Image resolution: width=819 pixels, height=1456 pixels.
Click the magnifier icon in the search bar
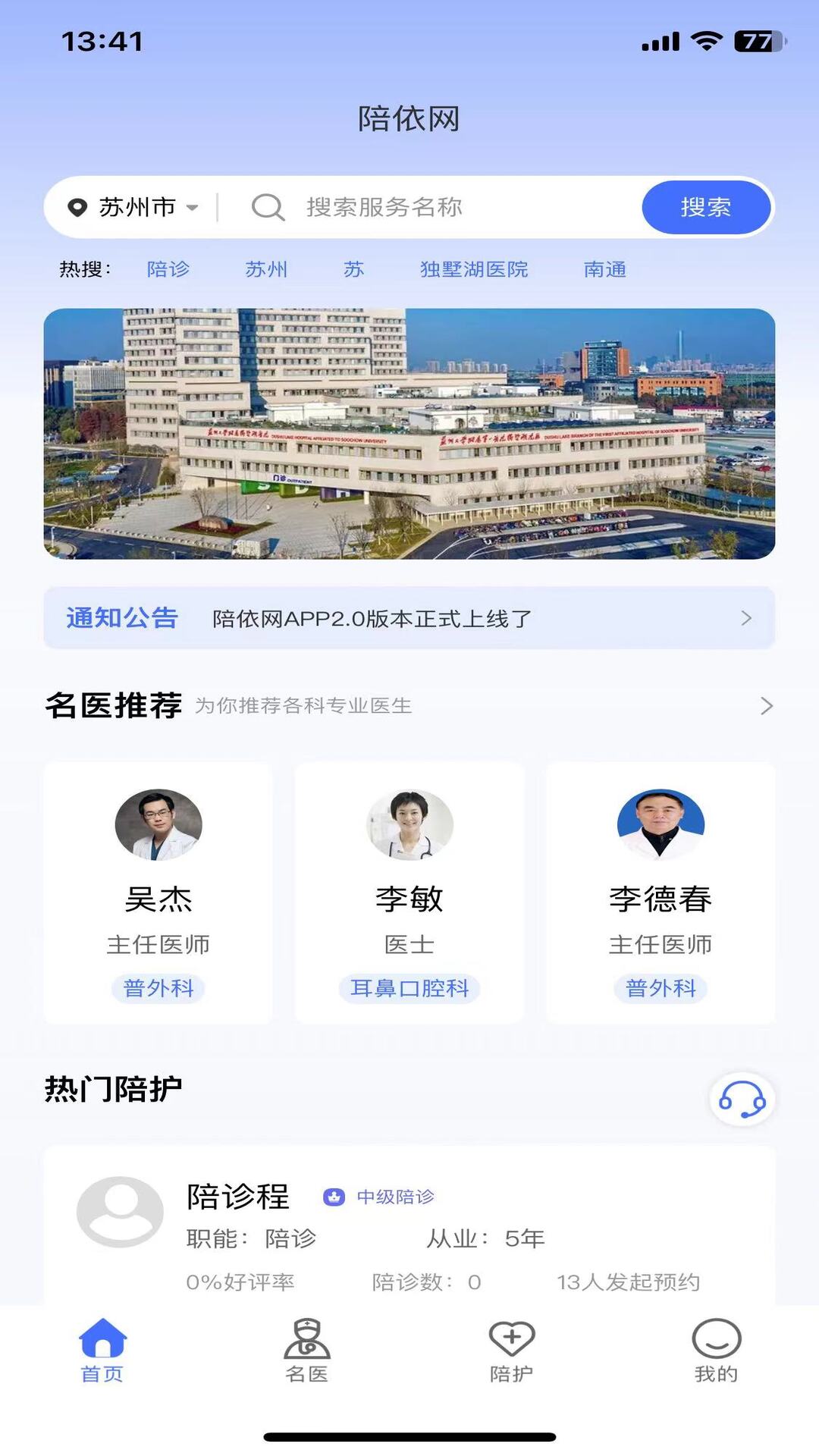coord(266,206)
